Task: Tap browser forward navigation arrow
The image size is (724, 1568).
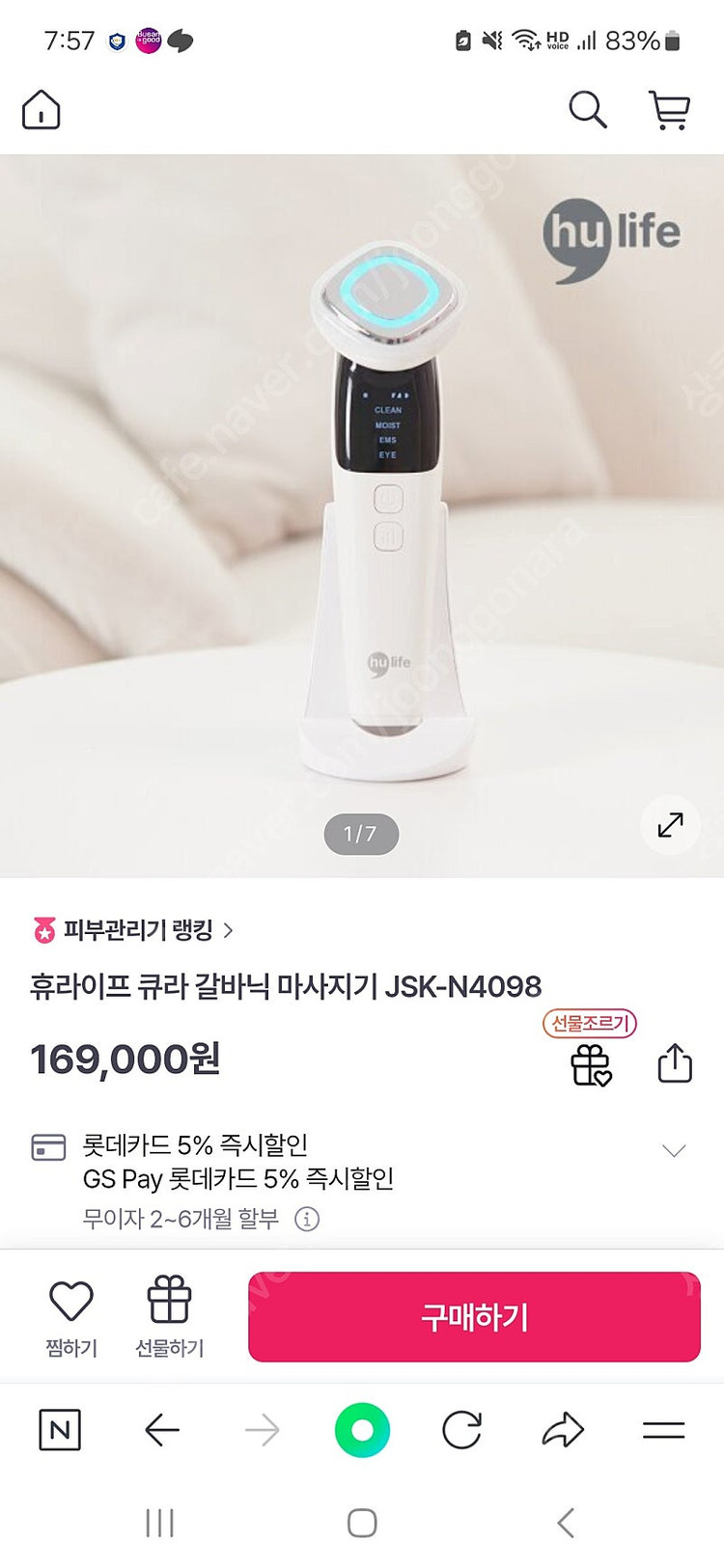Action: 262,1431
